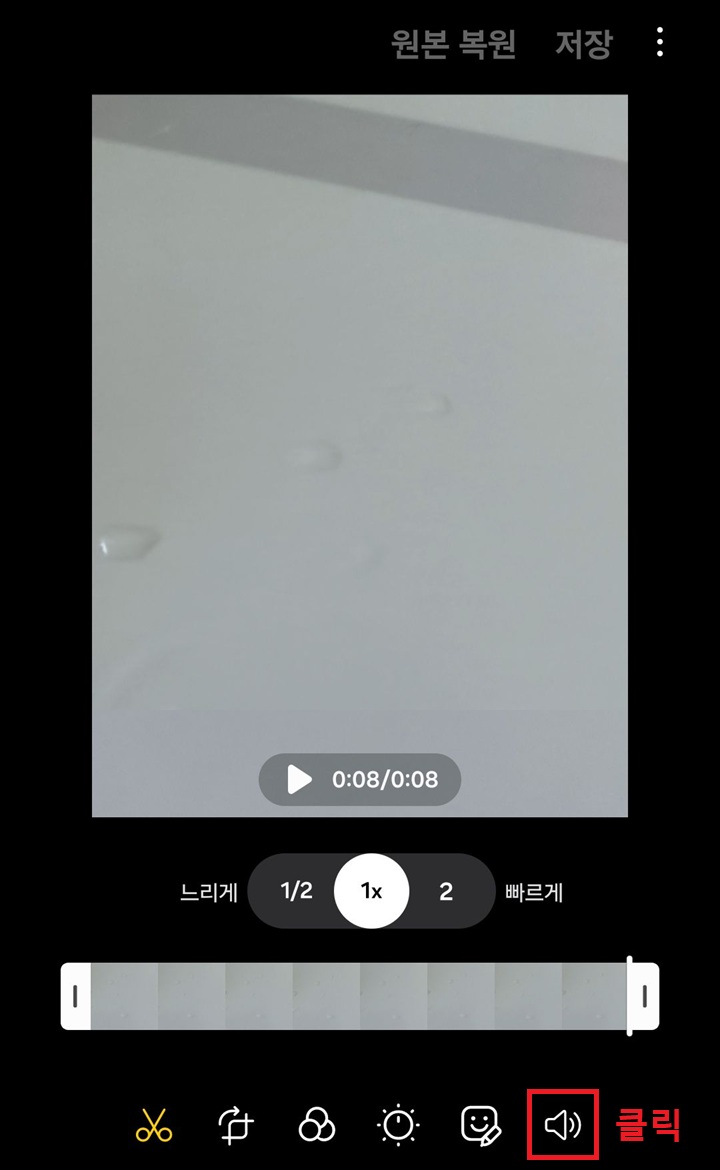
Task: Open the Decoration sticker tool
Action: click(479, 1125)
